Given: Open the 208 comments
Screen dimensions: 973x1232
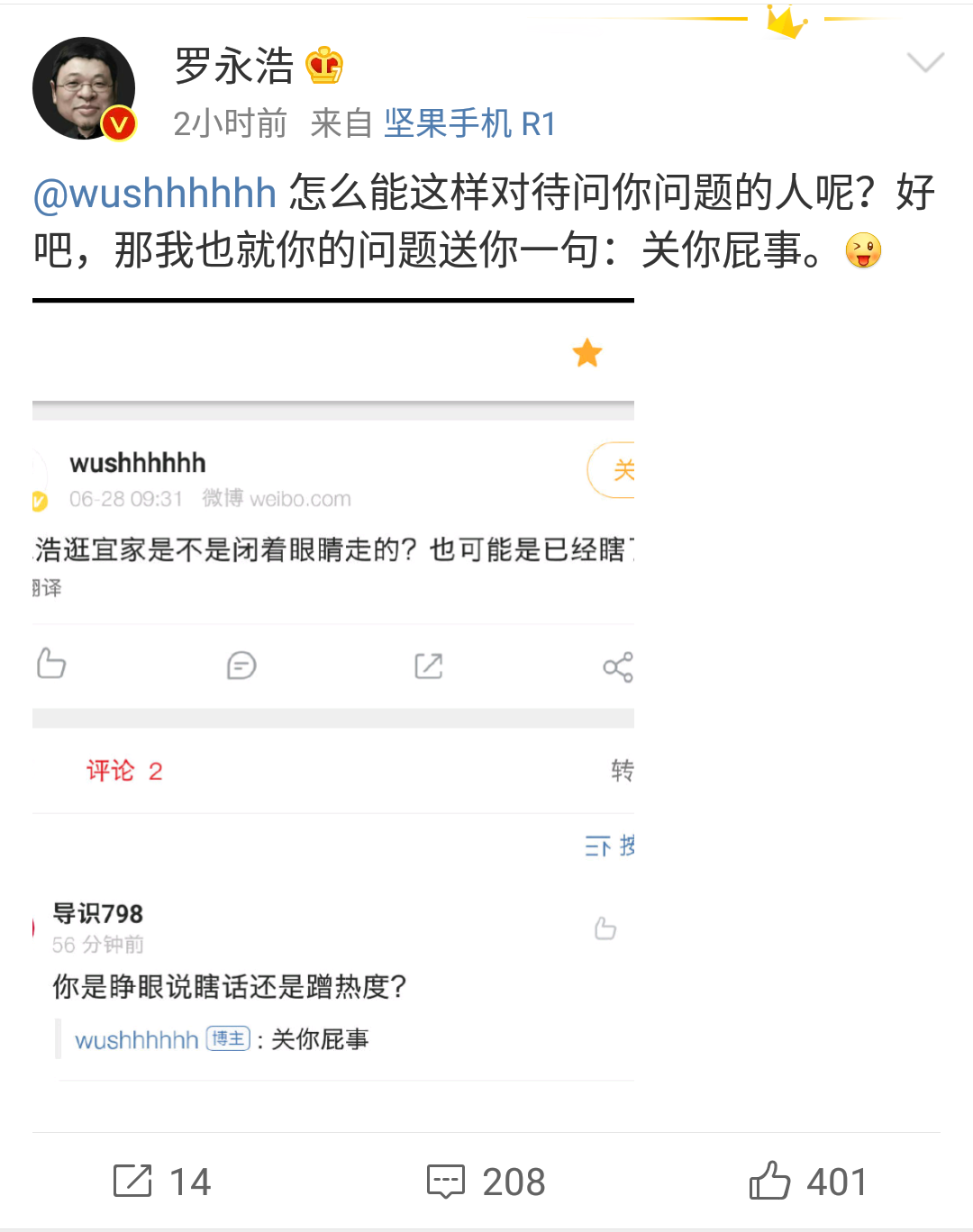Looking at the screenshot, I should (486, 1181).
